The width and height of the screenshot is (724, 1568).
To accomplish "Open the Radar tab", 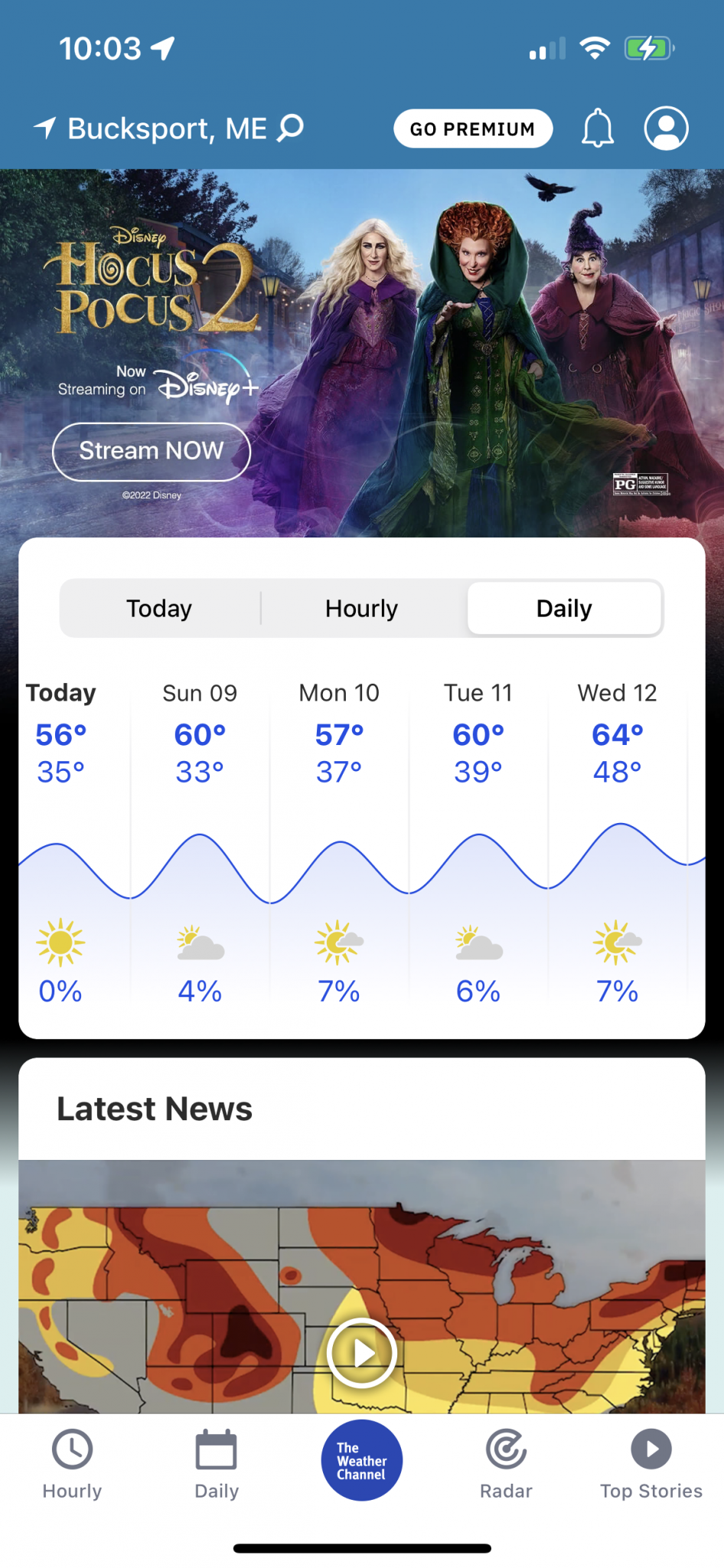I will point(506,1464).
